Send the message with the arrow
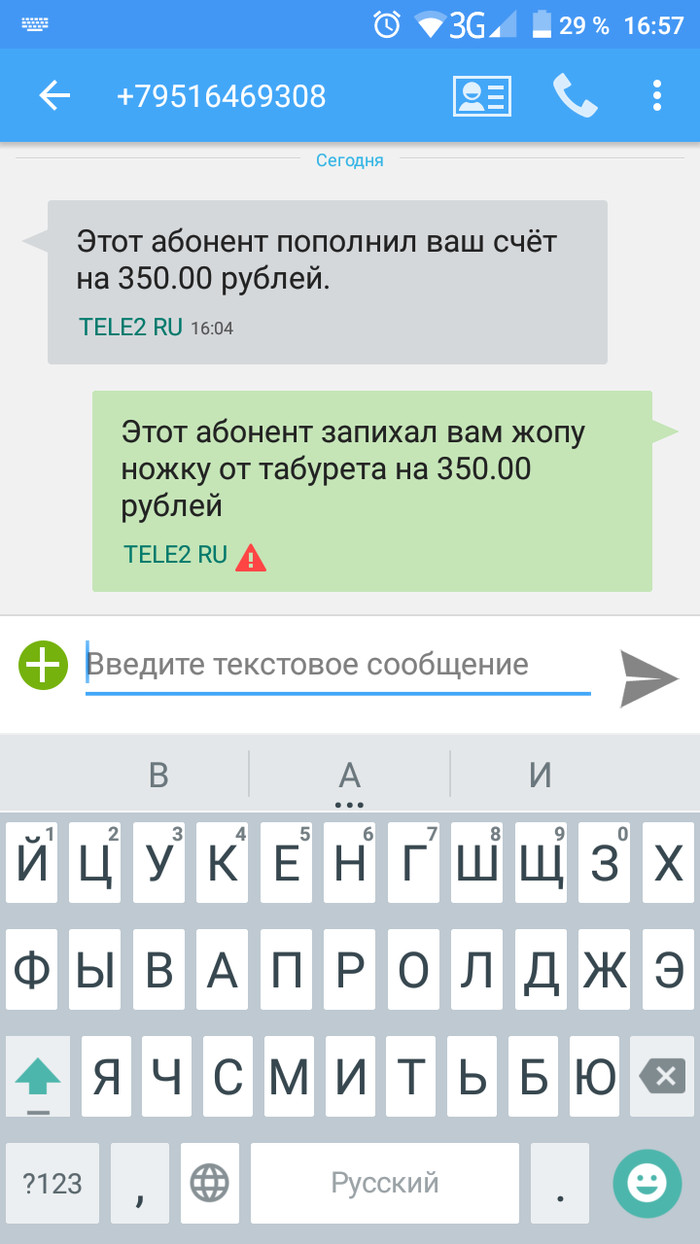The height and width of the screenshot is (1244, 700). pos(648,677)
